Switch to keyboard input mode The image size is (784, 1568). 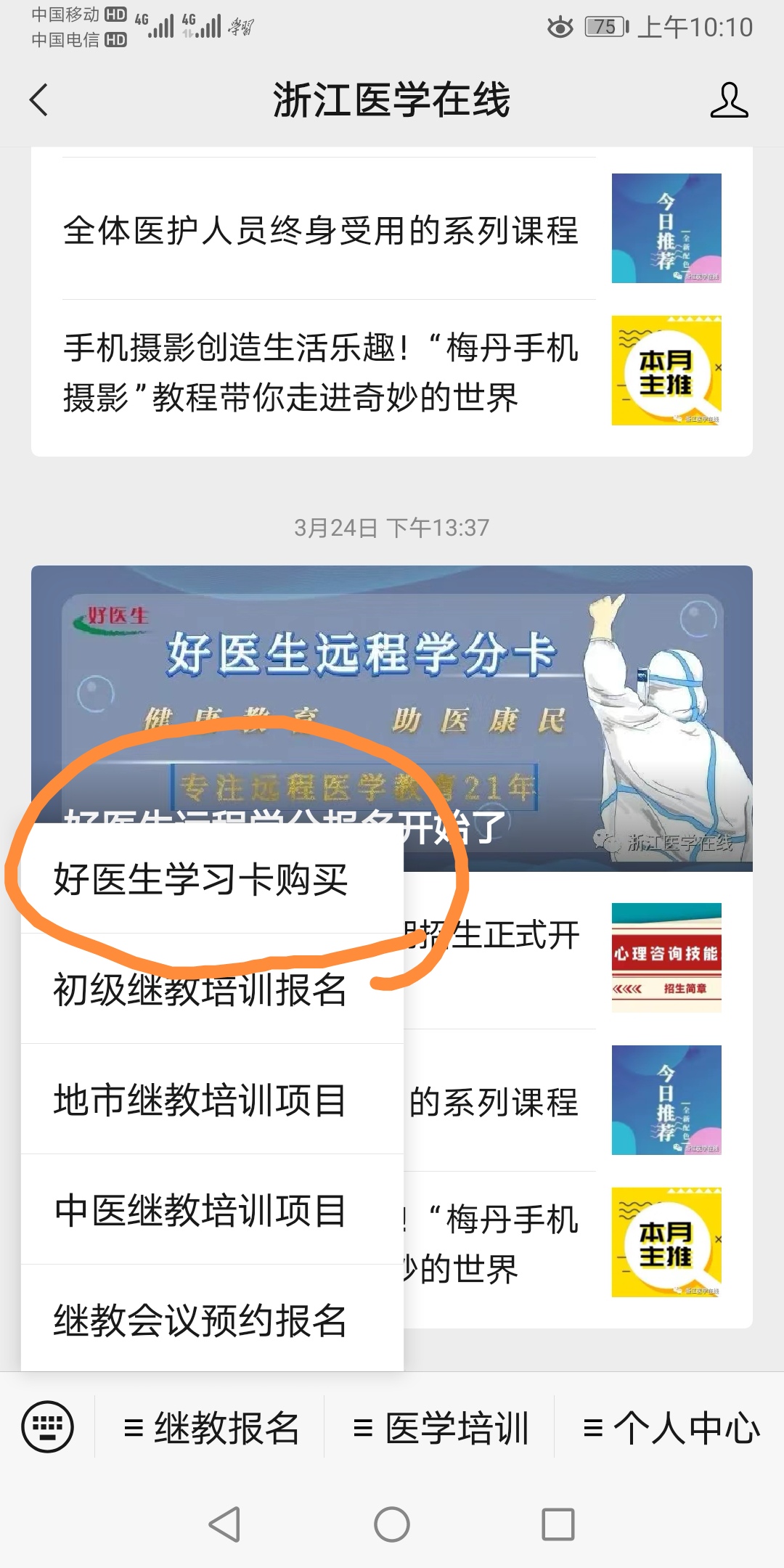pyautogui.click(x=48, y=1426)
